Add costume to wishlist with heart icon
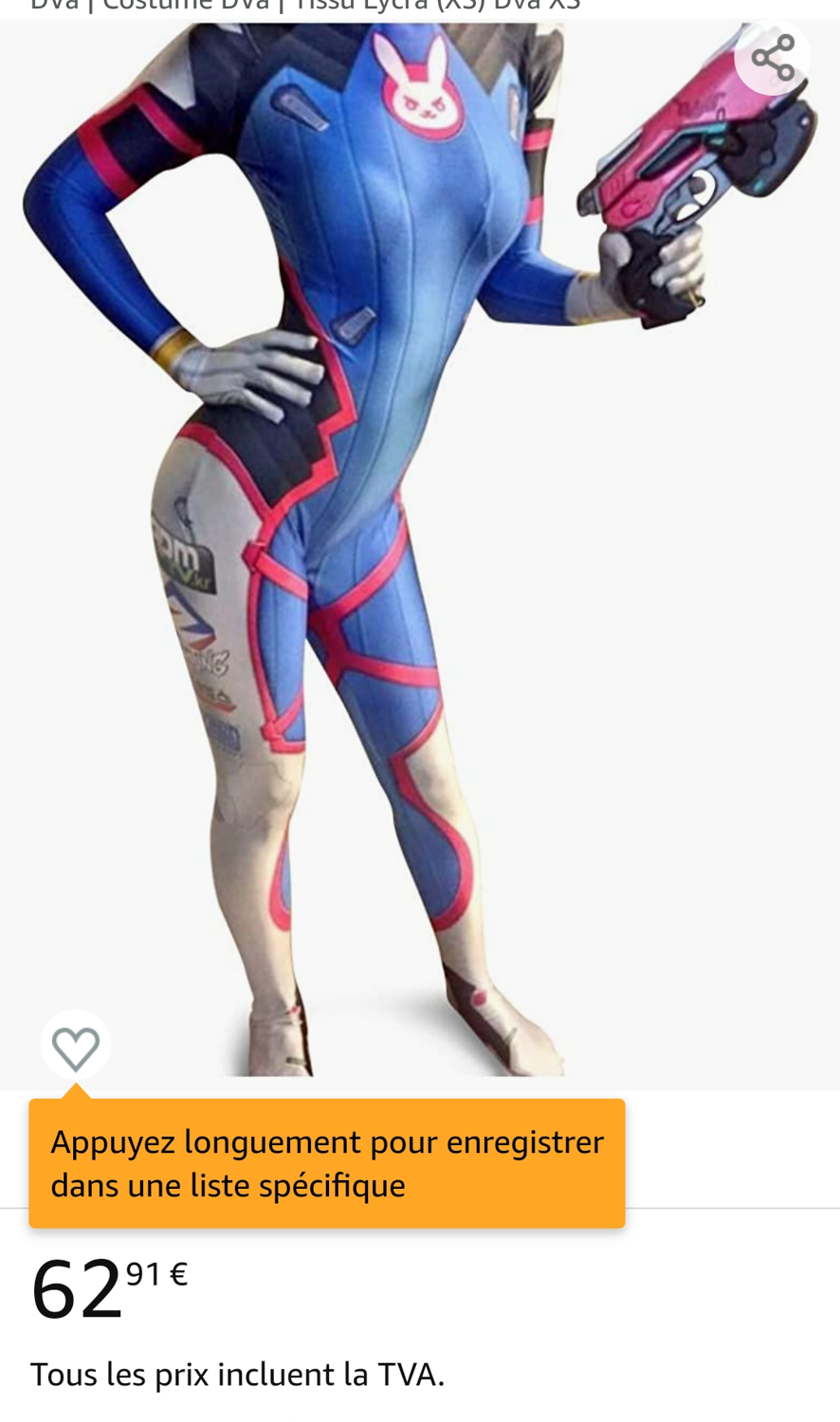Screen dimensions: 840x1422 [x=76, y=1048]
